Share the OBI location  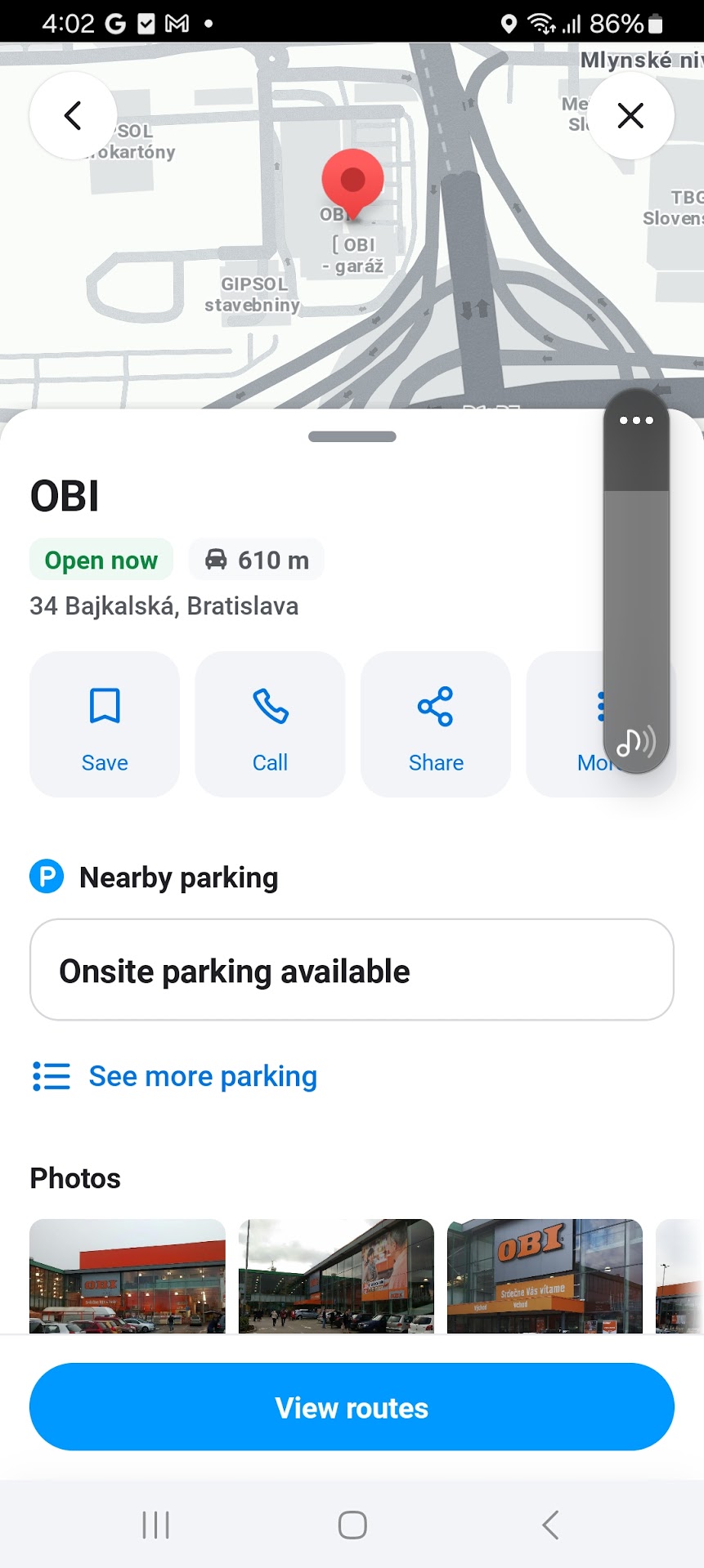pyautogui.click(x=436, y=724)
